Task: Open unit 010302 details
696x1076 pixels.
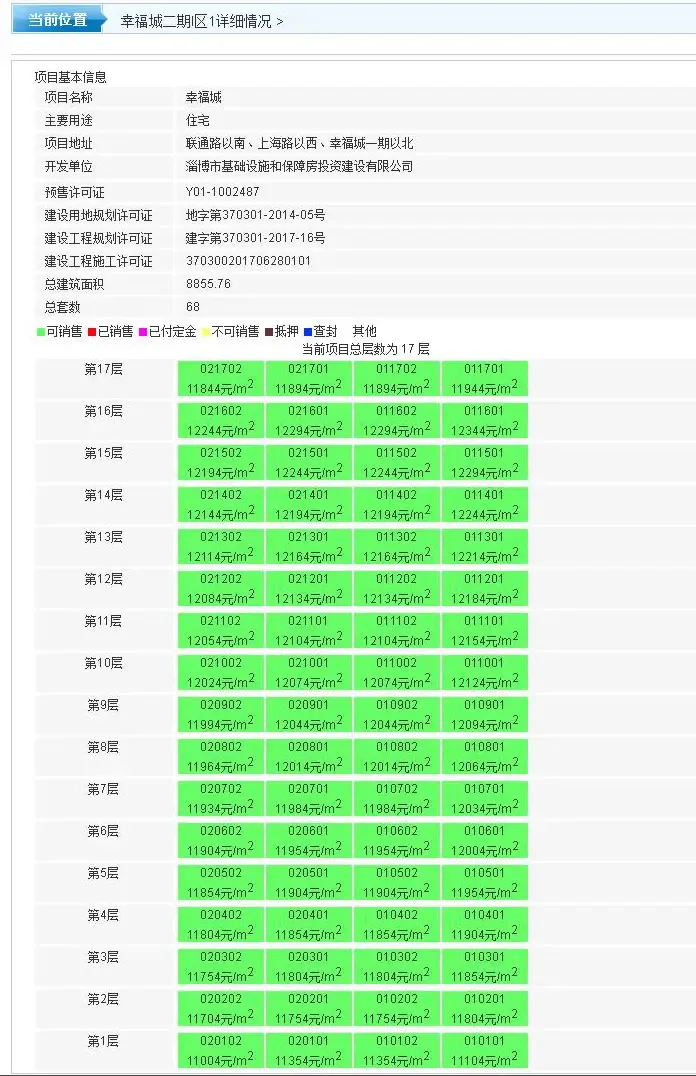Action: (396, 966)
